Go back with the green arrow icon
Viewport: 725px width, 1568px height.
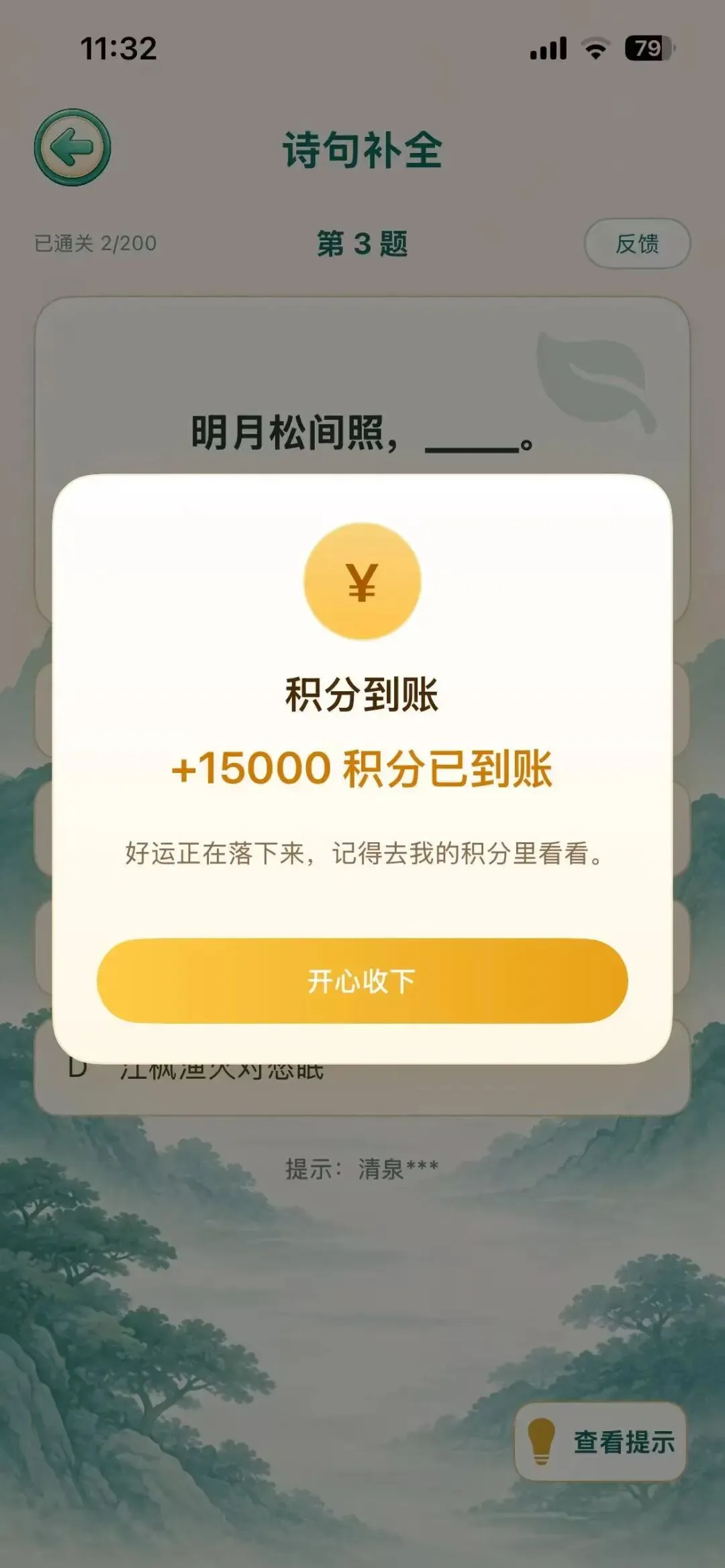click(x=72, y=148)
